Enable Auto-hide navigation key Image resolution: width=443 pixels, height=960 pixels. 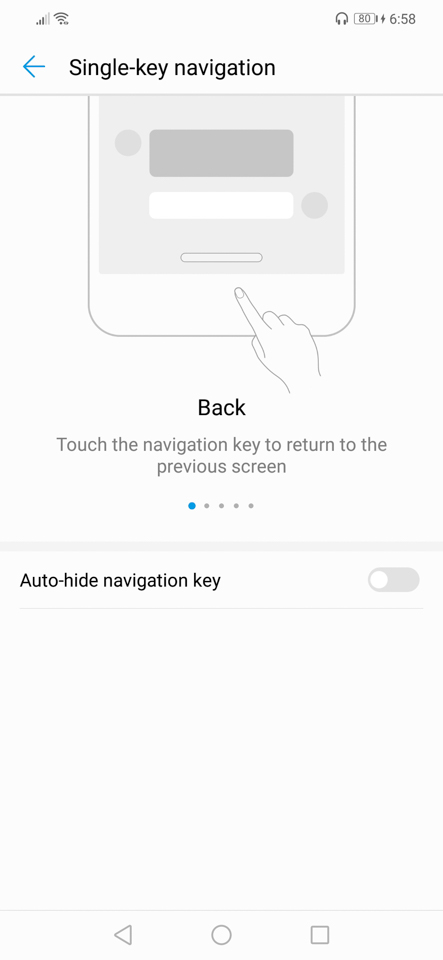(x=393, y=580)
